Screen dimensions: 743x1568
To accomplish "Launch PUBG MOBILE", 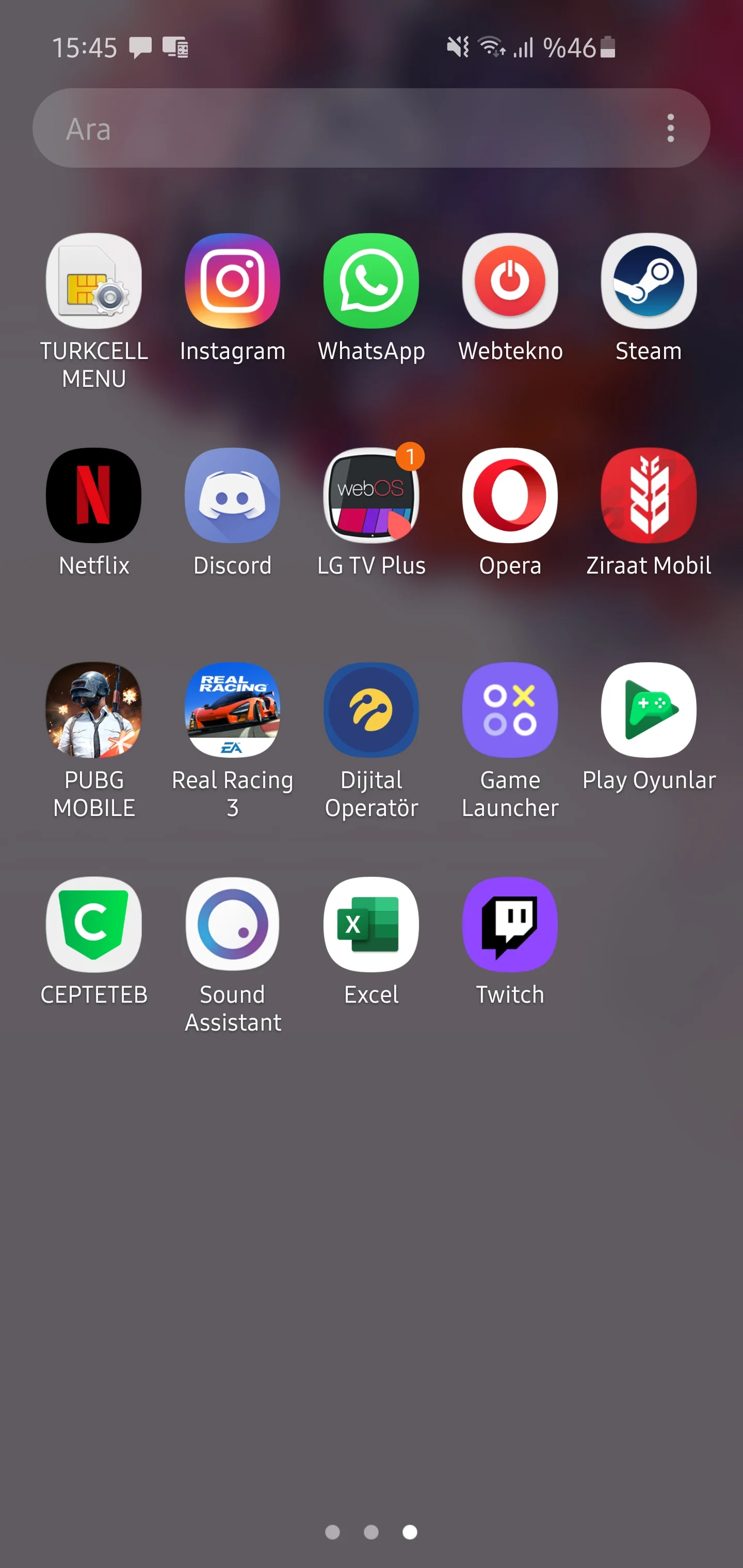I will (x=94, y=710).
